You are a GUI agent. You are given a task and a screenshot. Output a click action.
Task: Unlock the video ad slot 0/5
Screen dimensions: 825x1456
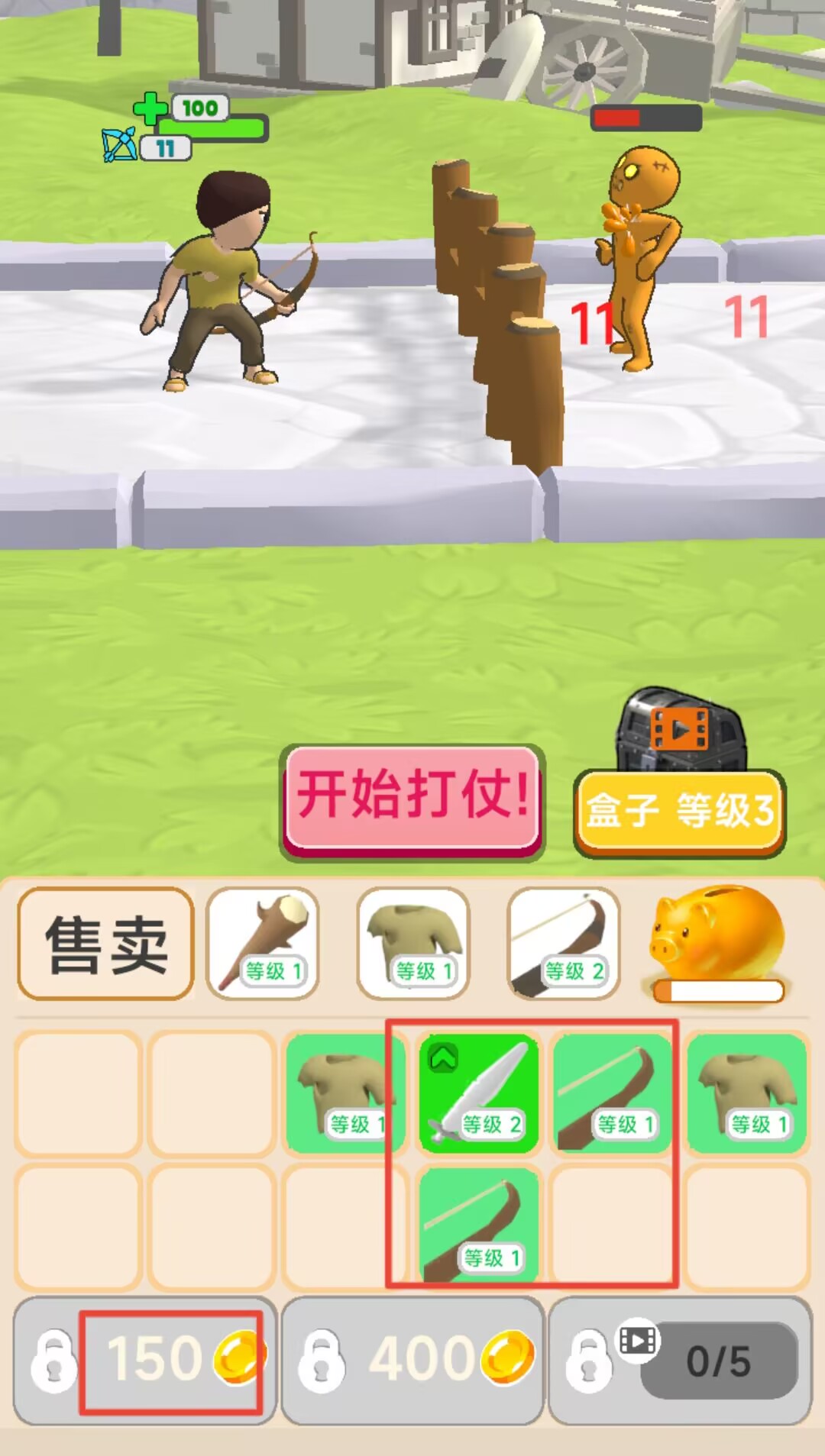point(680,1360)
